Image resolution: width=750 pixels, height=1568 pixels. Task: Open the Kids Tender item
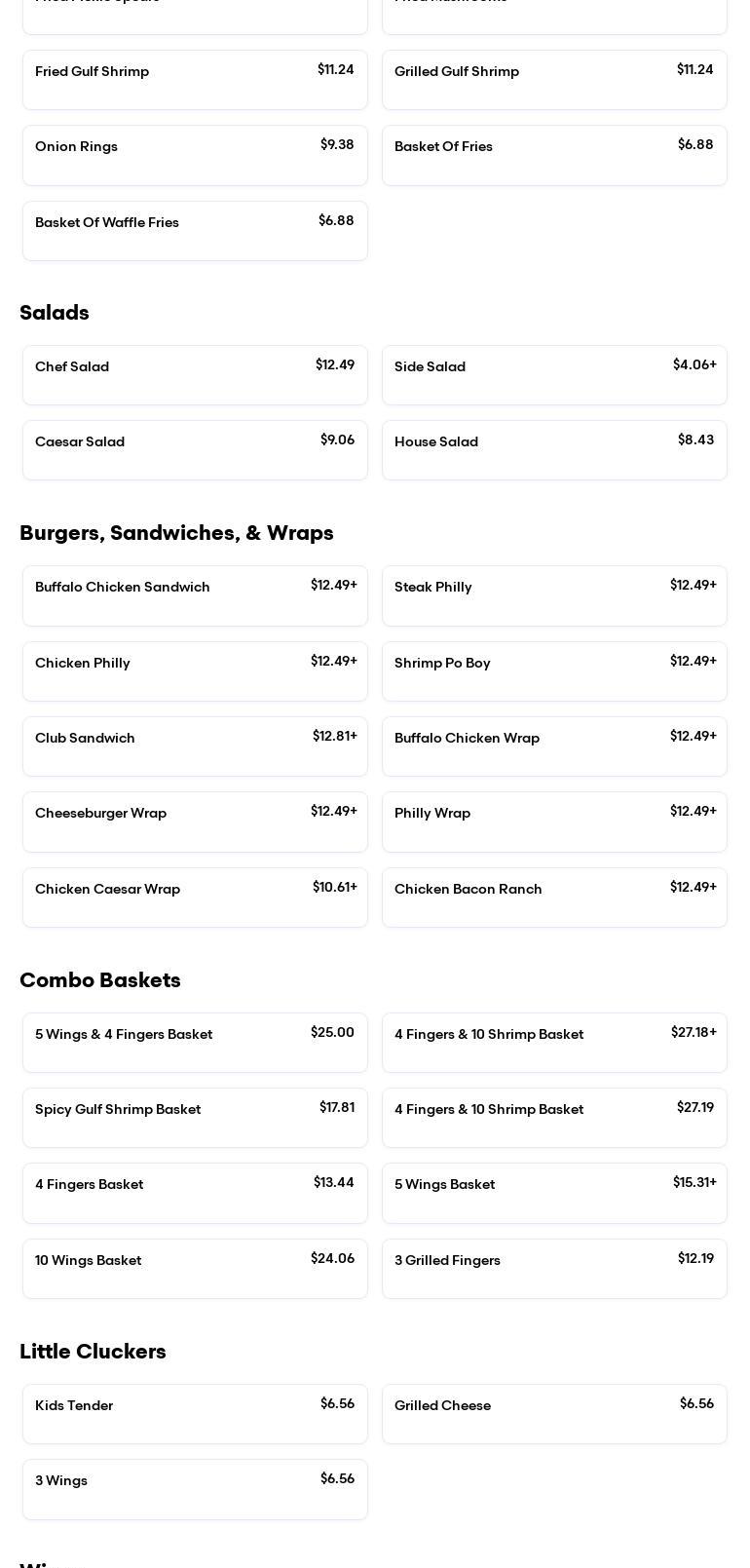195,1414
